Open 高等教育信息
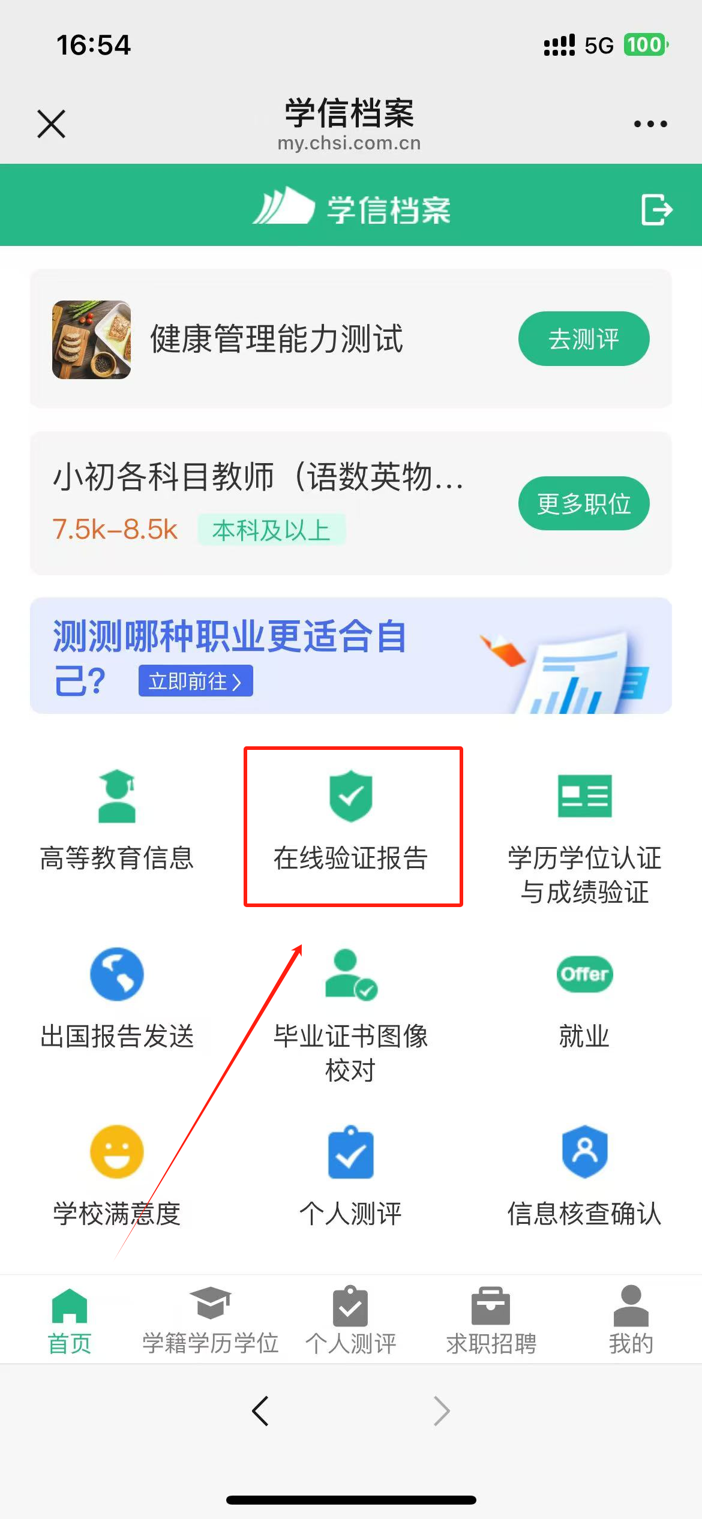Viewport: 702px width, 1519px height. coord(117,820)
